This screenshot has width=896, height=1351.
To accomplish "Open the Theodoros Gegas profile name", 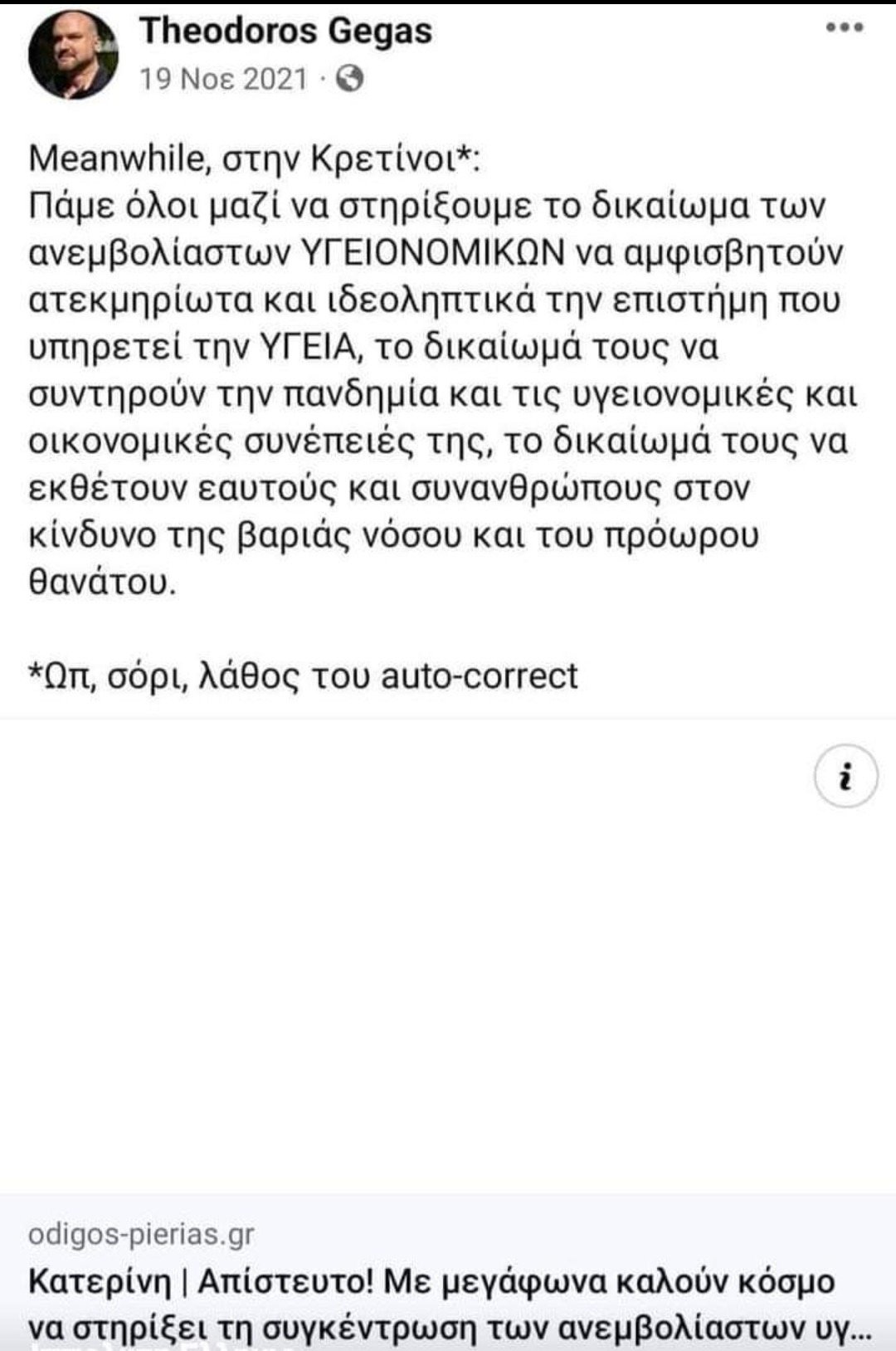I will point(285,32).
